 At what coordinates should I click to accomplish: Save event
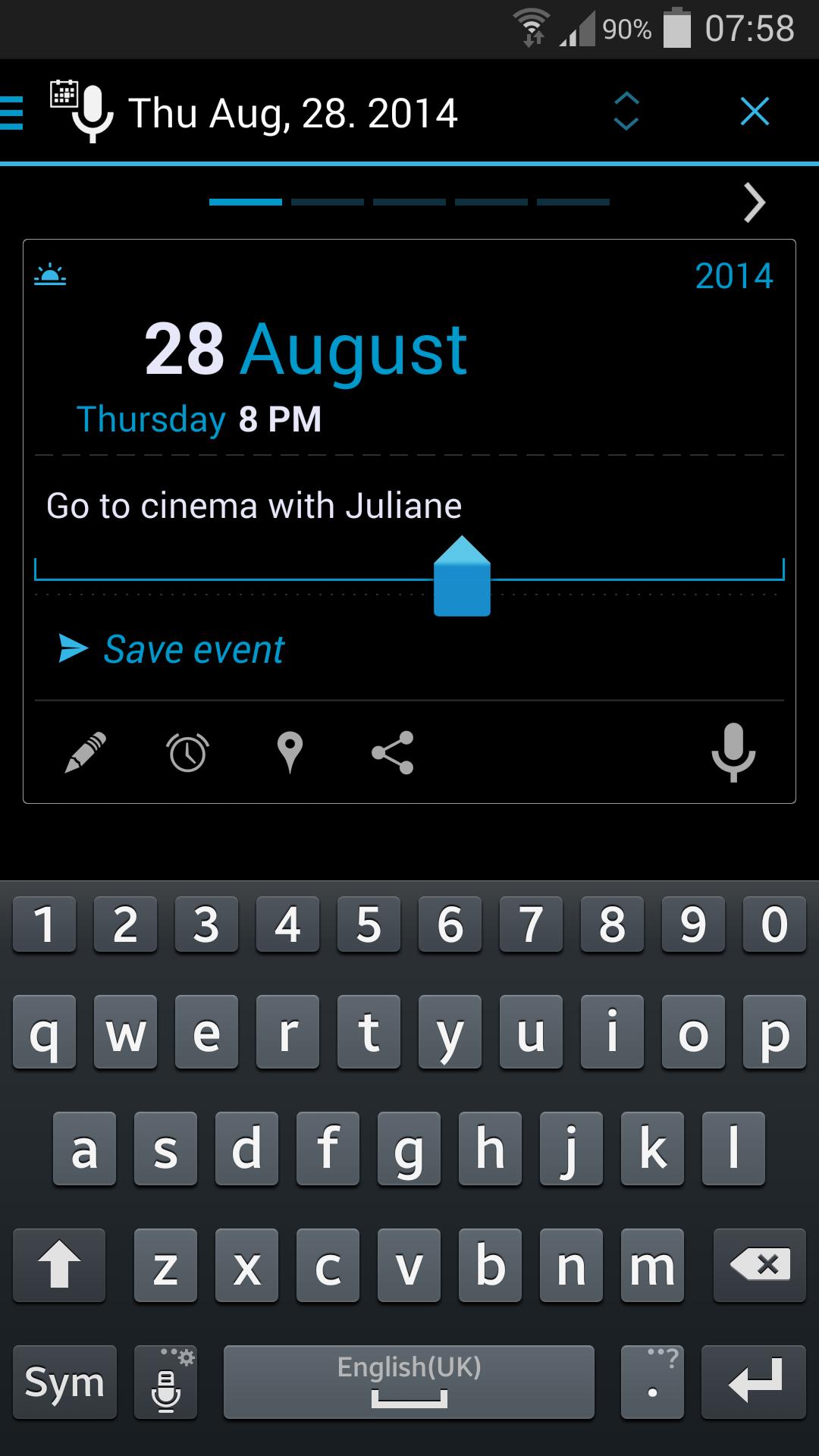tap(171, 649)
